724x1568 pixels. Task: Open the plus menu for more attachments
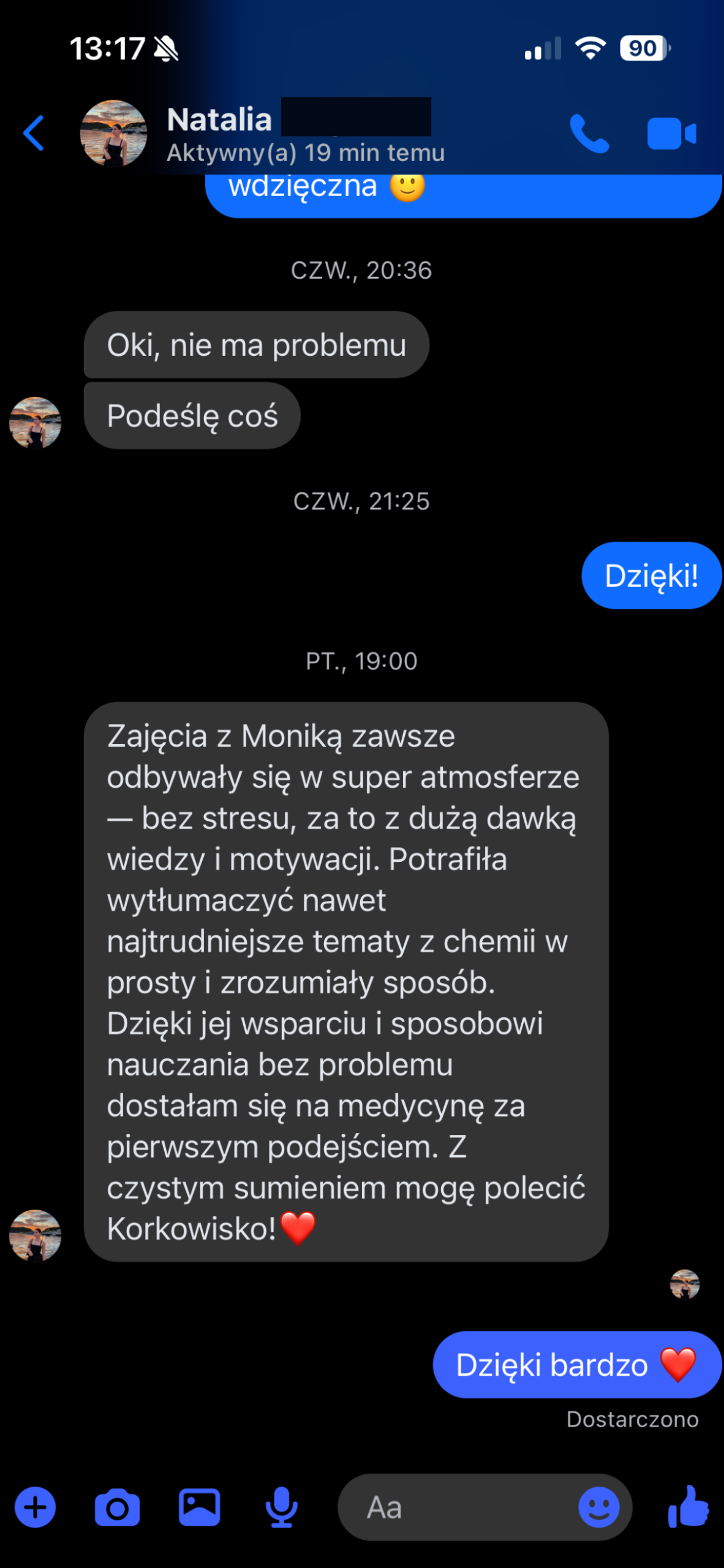click(35, 1507)
